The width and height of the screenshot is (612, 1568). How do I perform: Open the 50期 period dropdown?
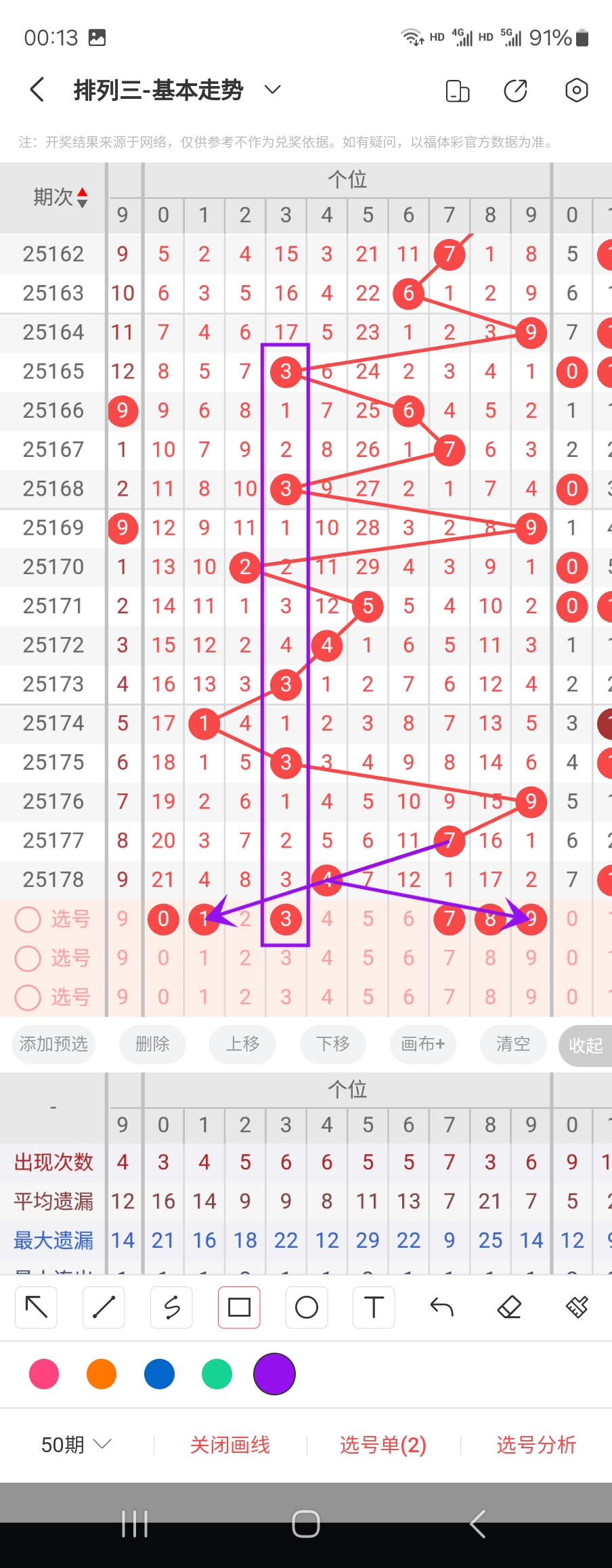click(x=75, y=1445)
